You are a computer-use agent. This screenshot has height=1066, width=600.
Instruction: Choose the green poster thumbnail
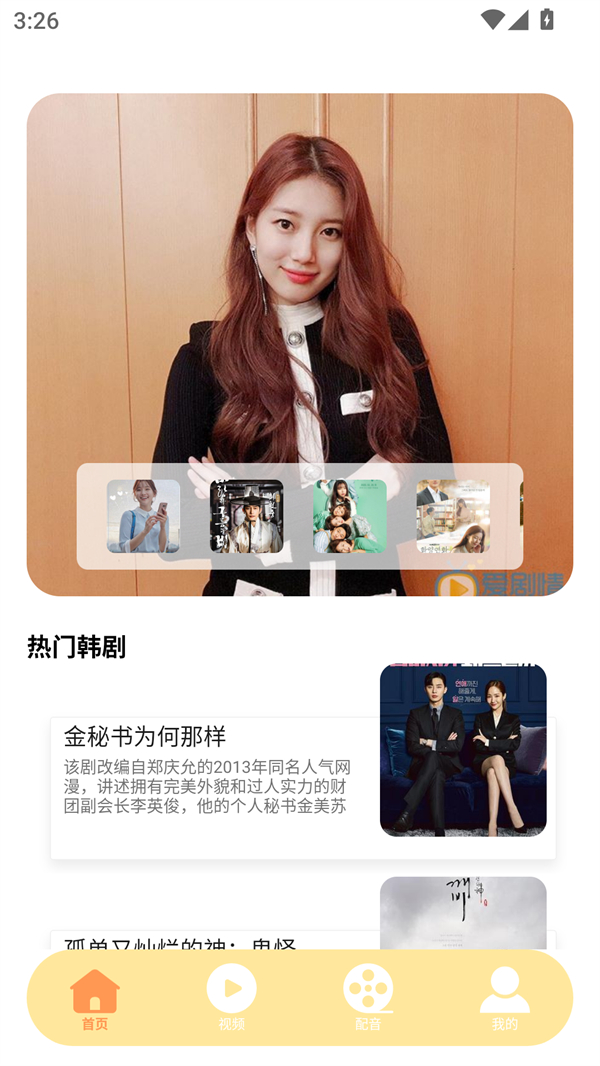coord(350,516)
